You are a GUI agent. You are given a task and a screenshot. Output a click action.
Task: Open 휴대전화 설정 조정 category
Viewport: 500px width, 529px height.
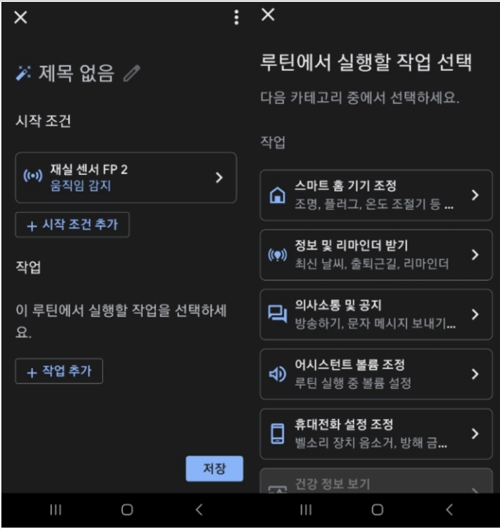(376, 434)
